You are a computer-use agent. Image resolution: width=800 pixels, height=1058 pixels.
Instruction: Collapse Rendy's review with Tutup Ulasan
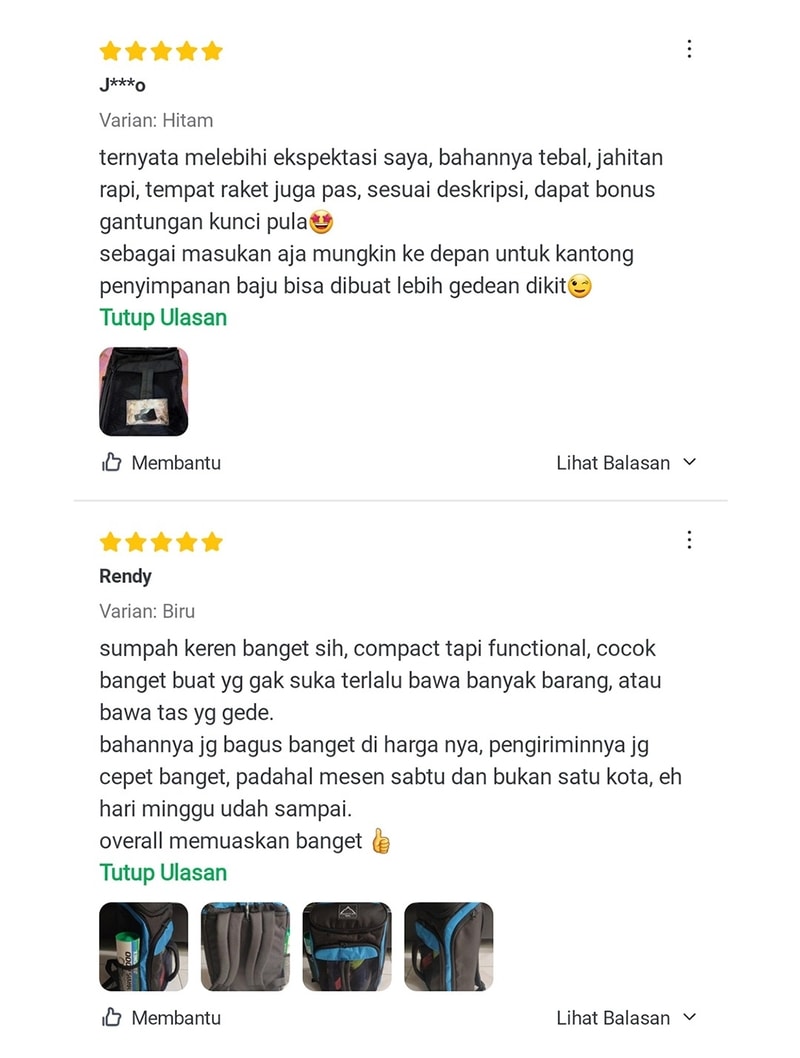point(163,872)
